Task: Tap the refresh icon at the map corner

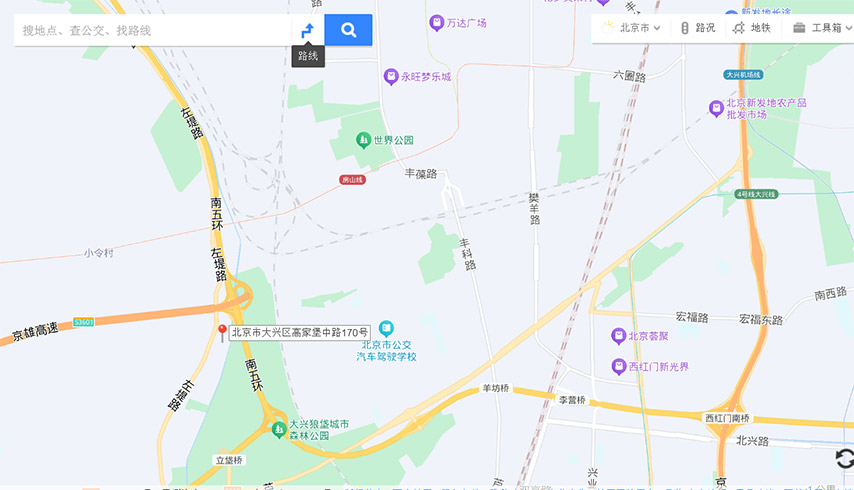Action: click(845, 458)
